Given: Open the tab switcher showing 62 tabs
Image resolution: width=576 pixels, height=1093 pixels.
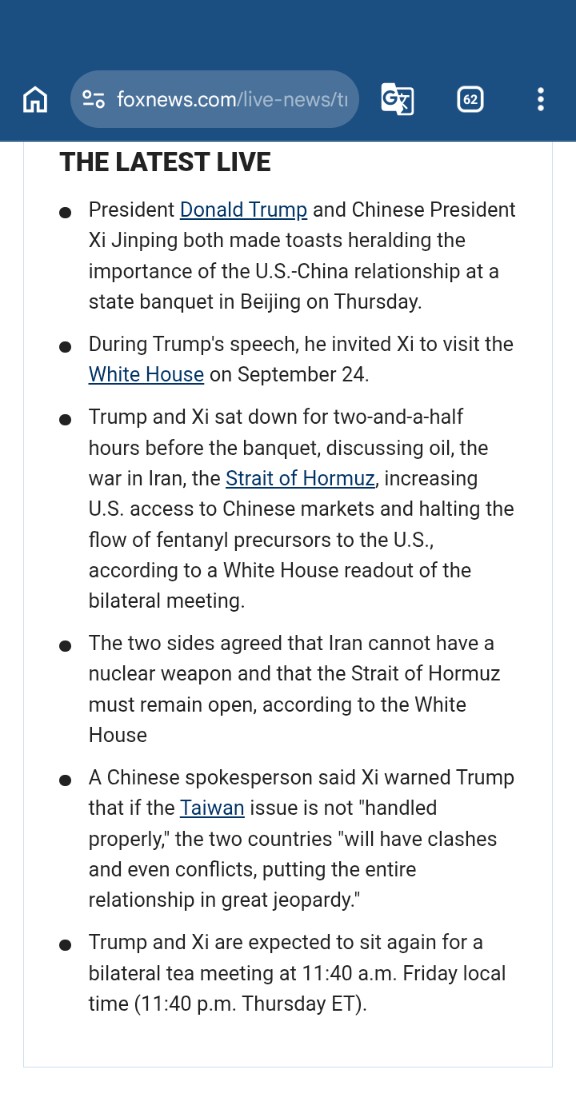Looking at the screenshot, I should [471, 100].
